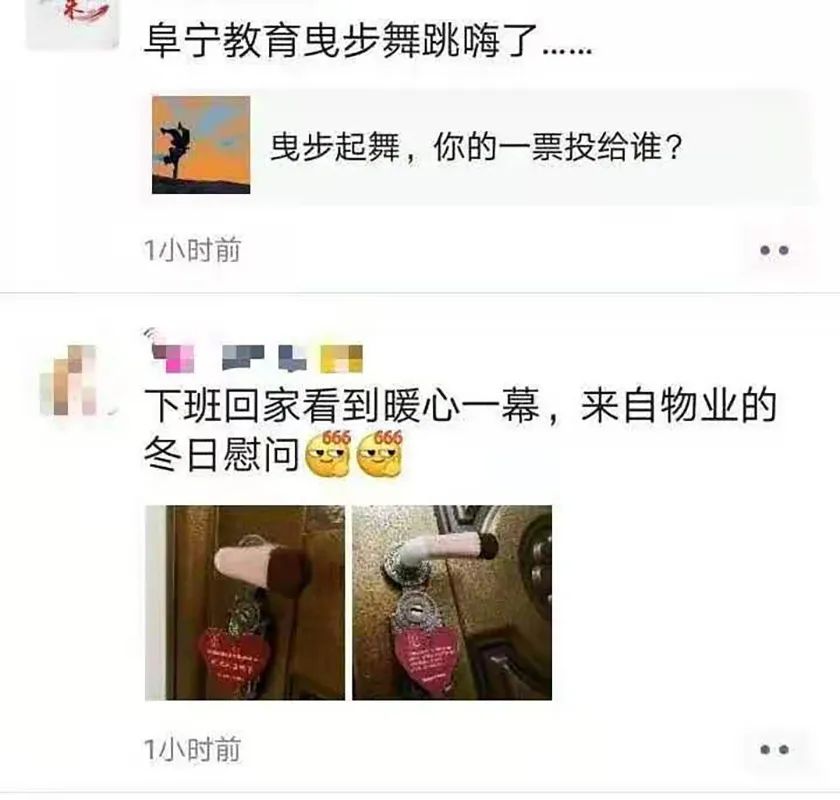Open the comment menu under the 物业 door handle post

pos(774,749)
